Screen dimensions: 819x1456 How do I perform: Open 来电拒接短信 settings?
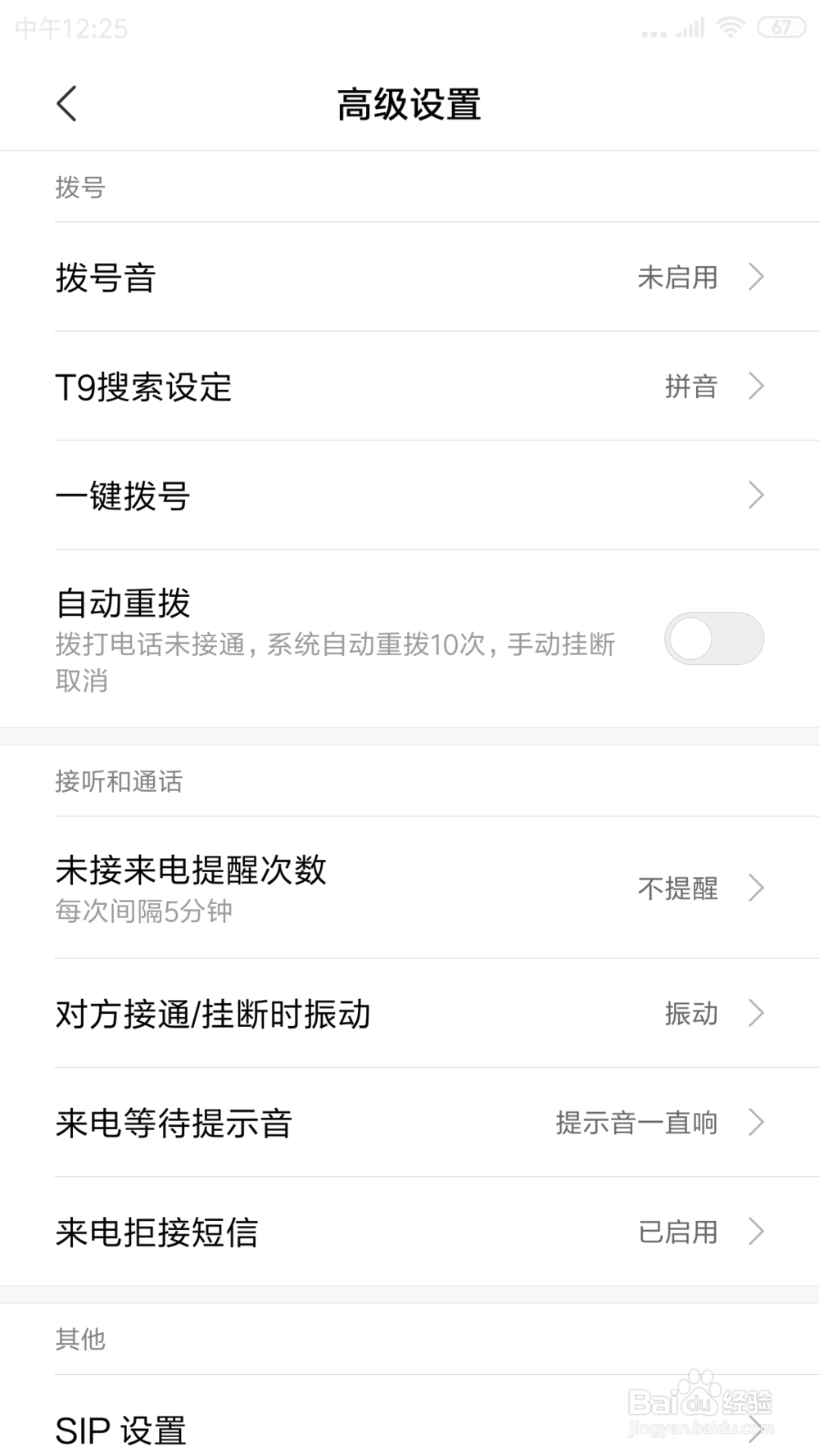409,1231
